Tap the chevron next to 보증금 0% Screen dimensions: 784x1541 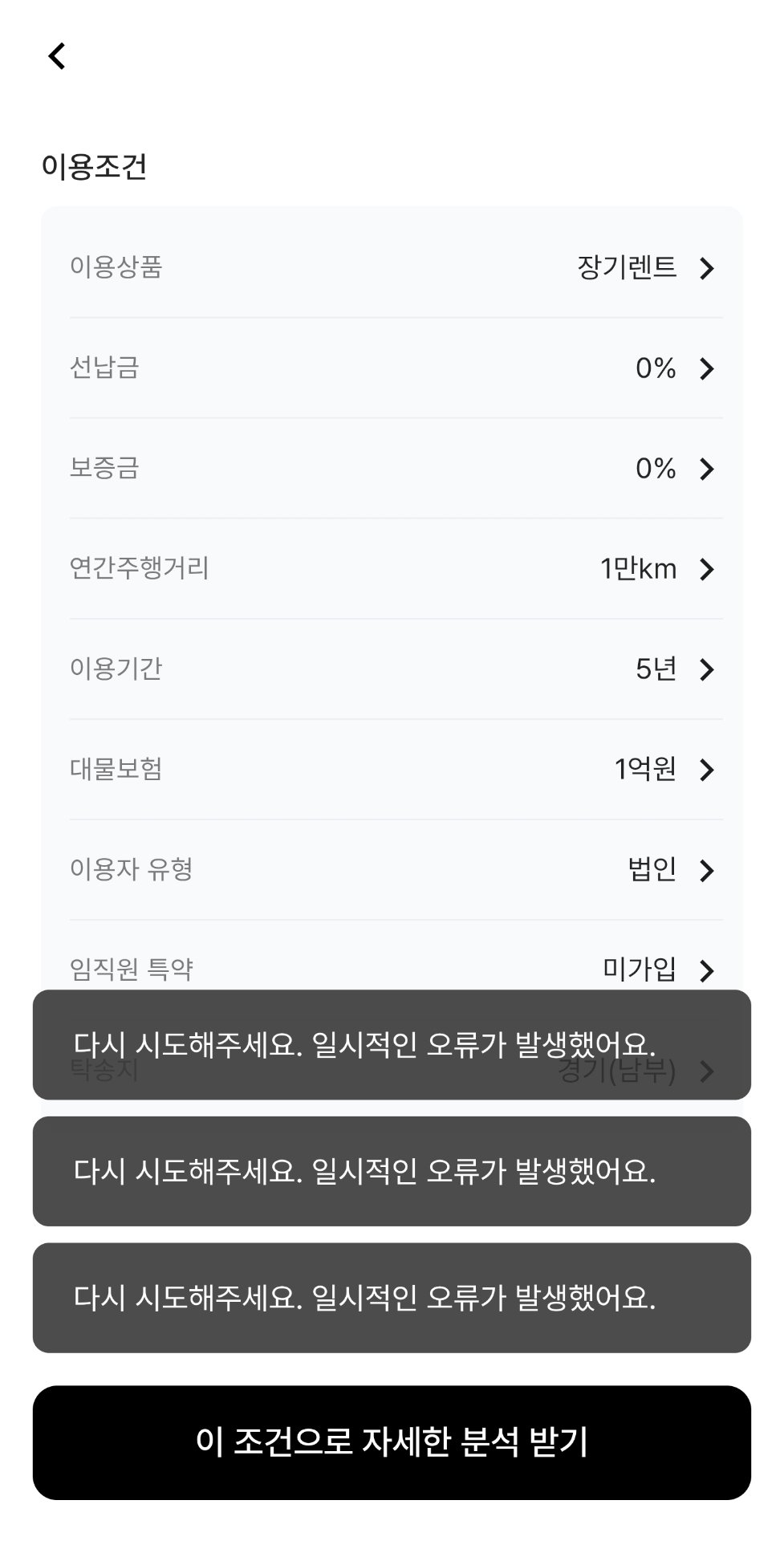[707, 469]
